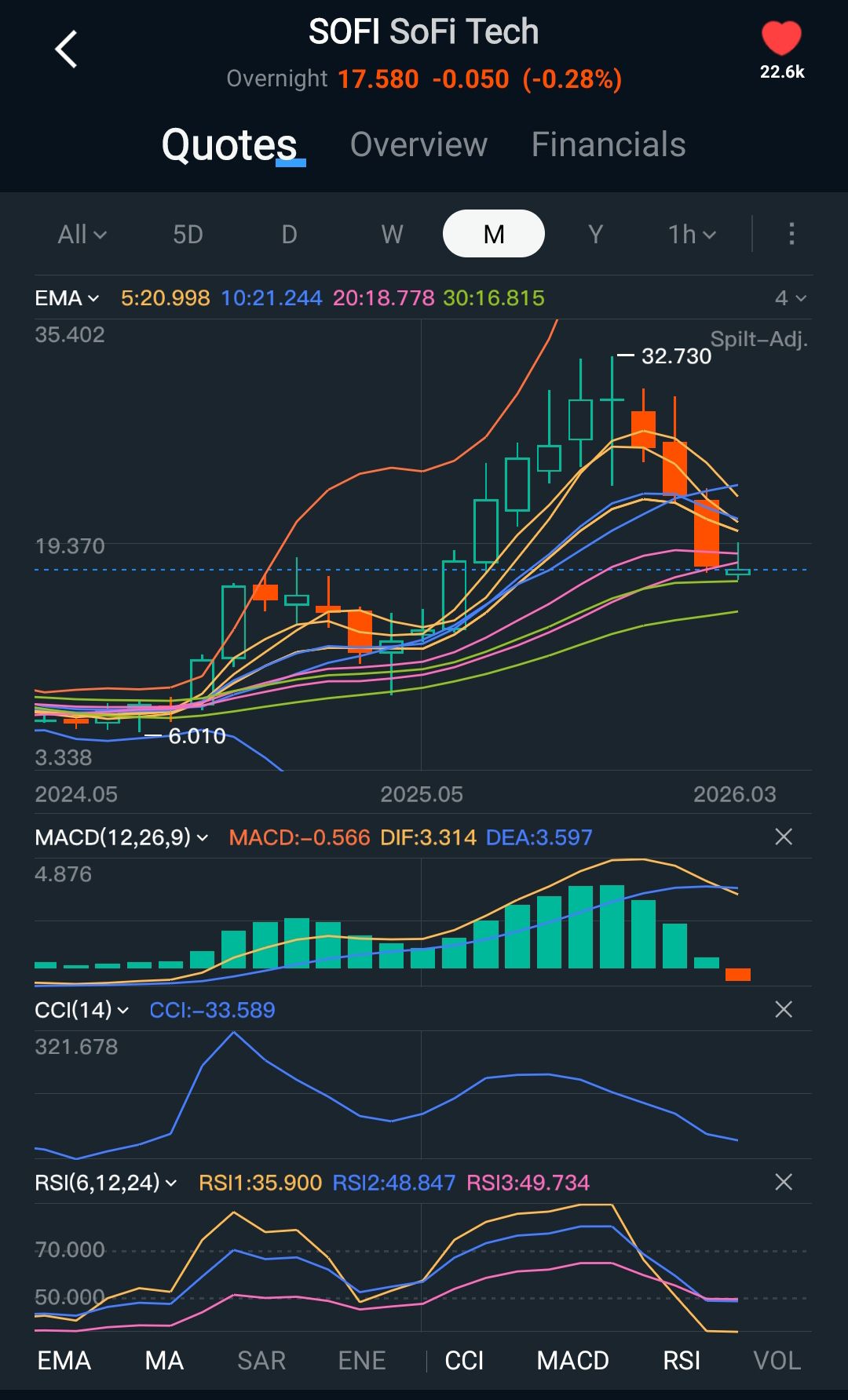Expand the EMA indicator dropdown
The height and width of the screenshot is (1400, 848).
click(68, 298)
